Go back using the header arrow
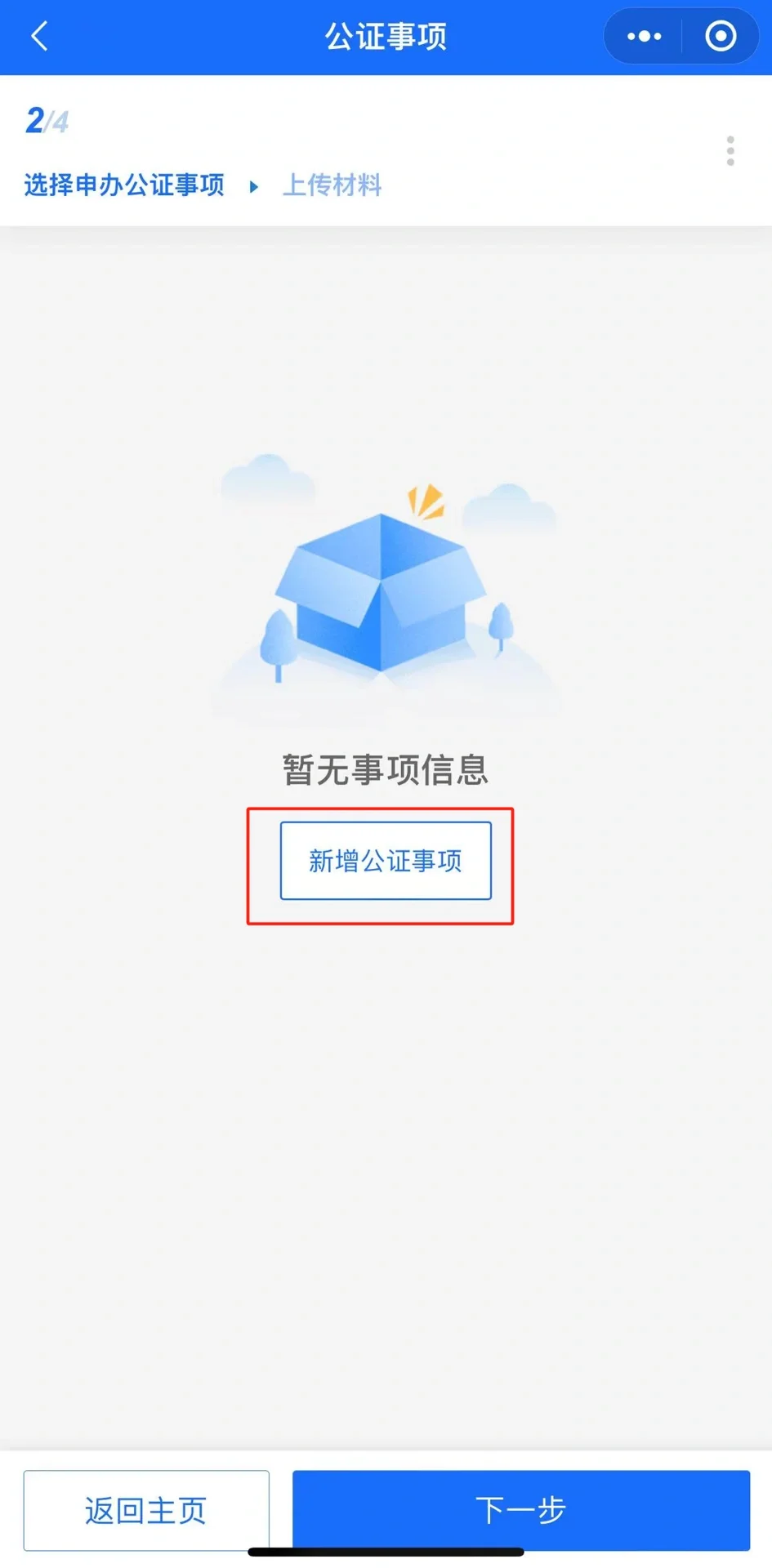Viewport: 772px width, 1568px height. point(39,37)
